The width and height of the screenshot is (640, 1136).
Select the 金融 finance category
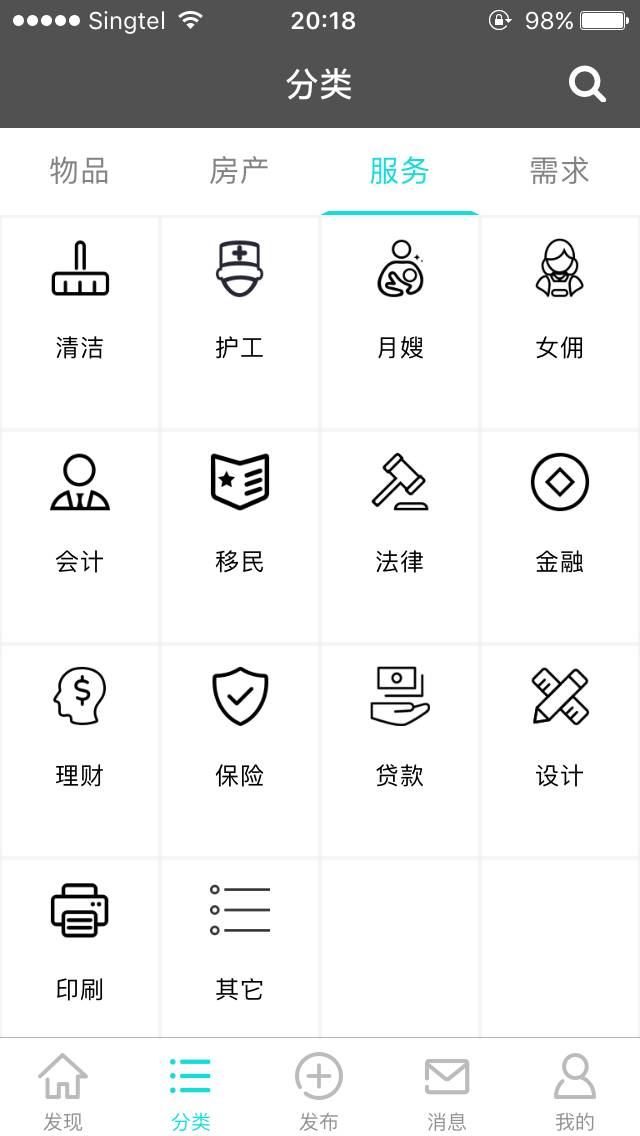560,514
